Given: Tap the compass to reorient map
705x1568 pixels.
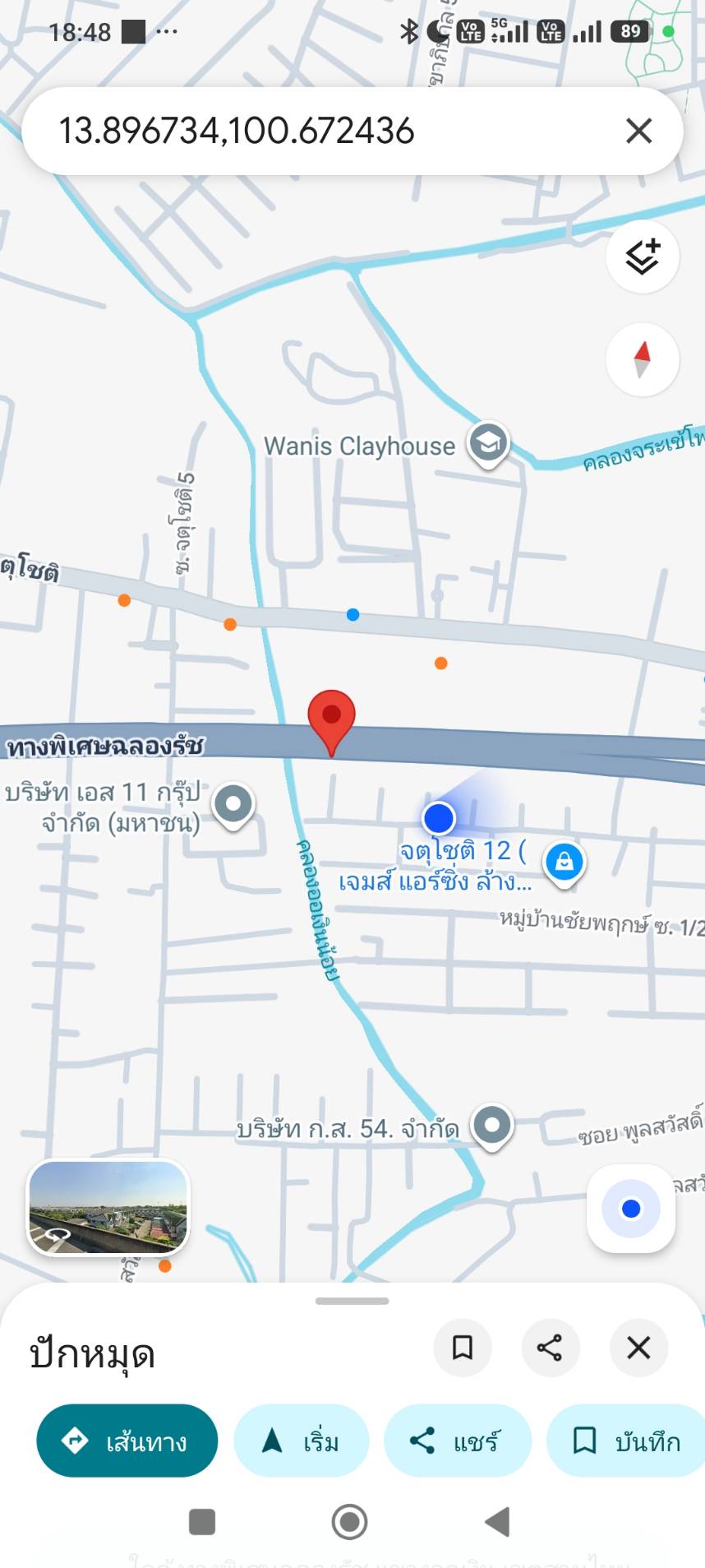Looking at the screenshot, I should pyautogui.click(x=643, y=359).
